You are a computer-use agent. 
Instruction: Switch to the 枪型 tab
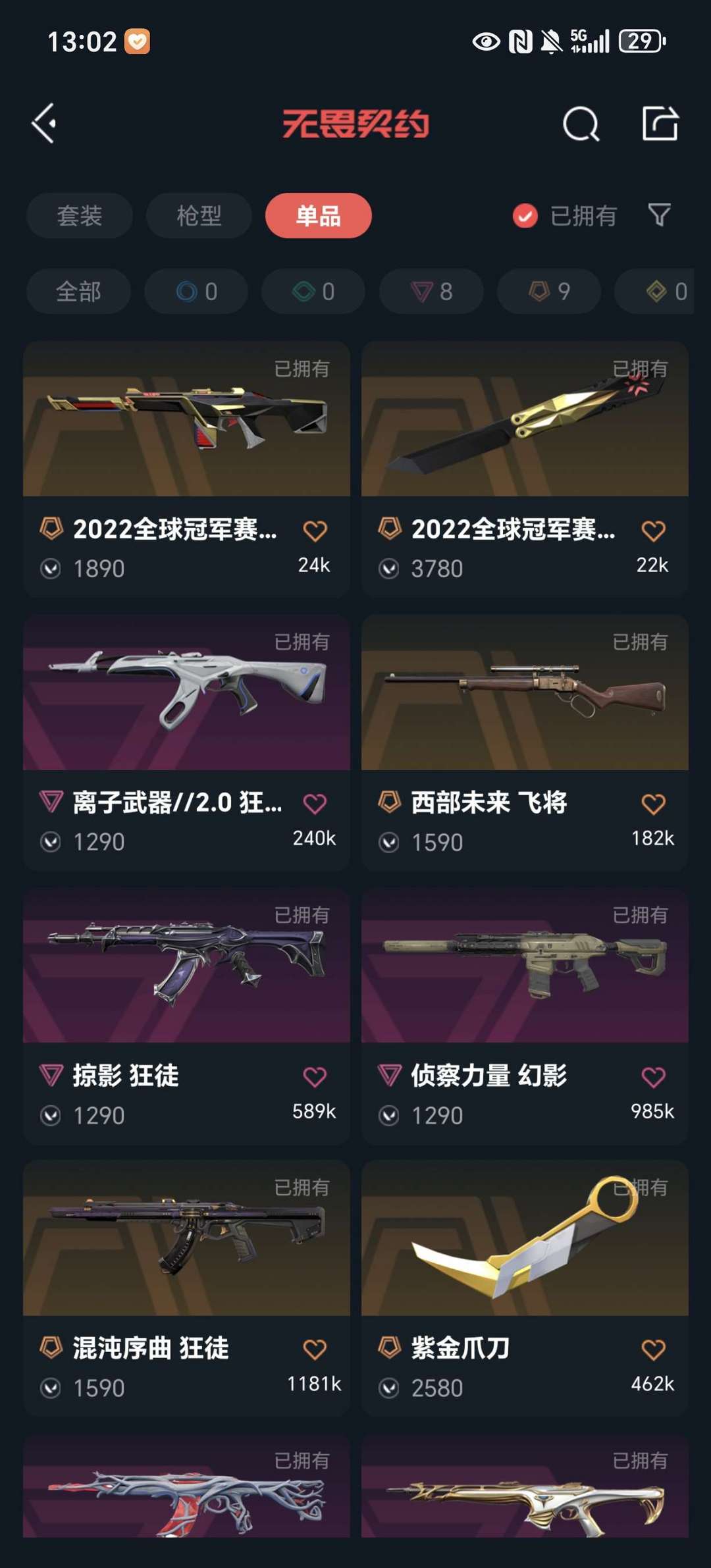pyautogui.click(x=199, y=215)
